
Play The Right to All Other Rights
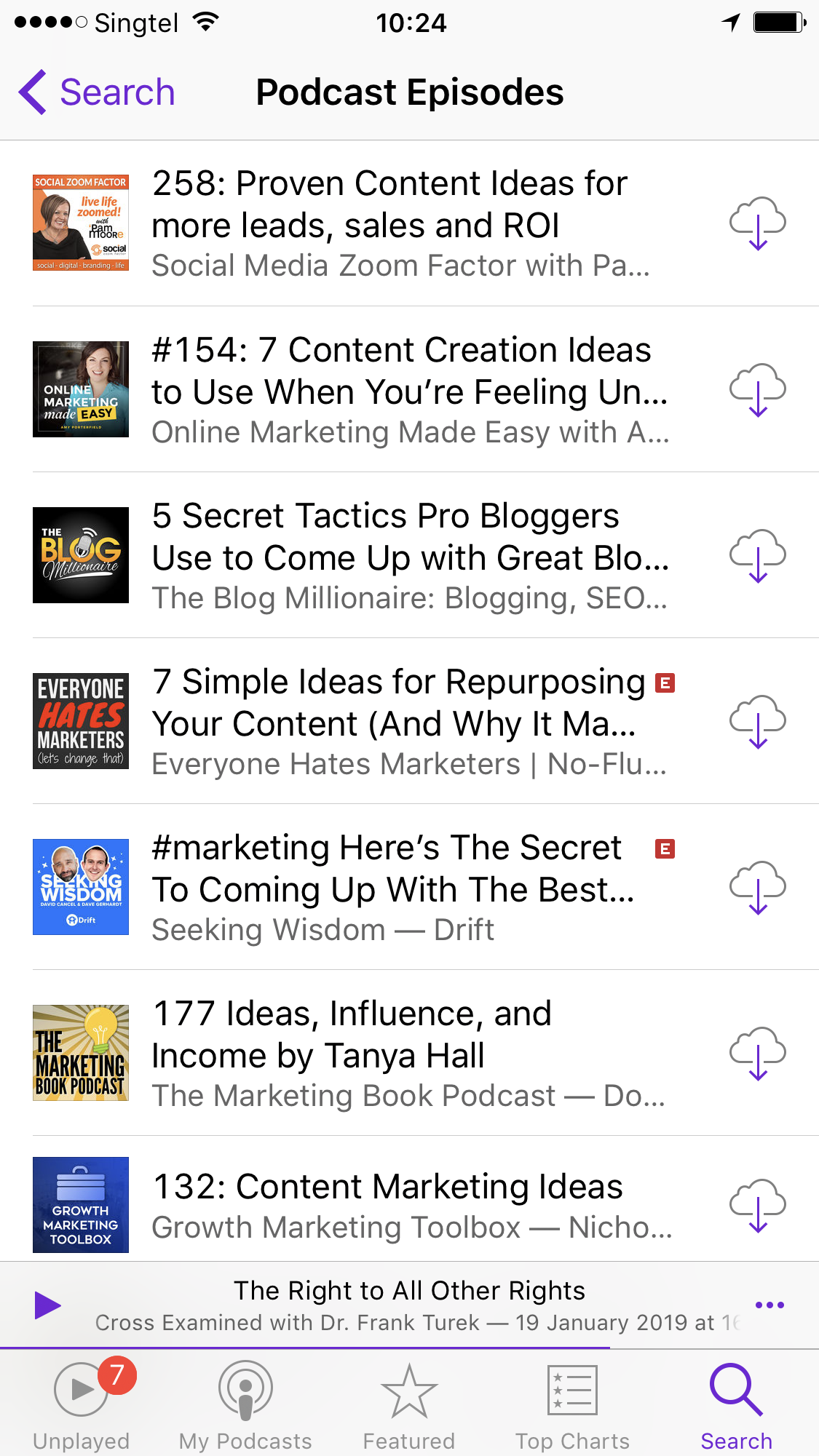point(48,1305)
